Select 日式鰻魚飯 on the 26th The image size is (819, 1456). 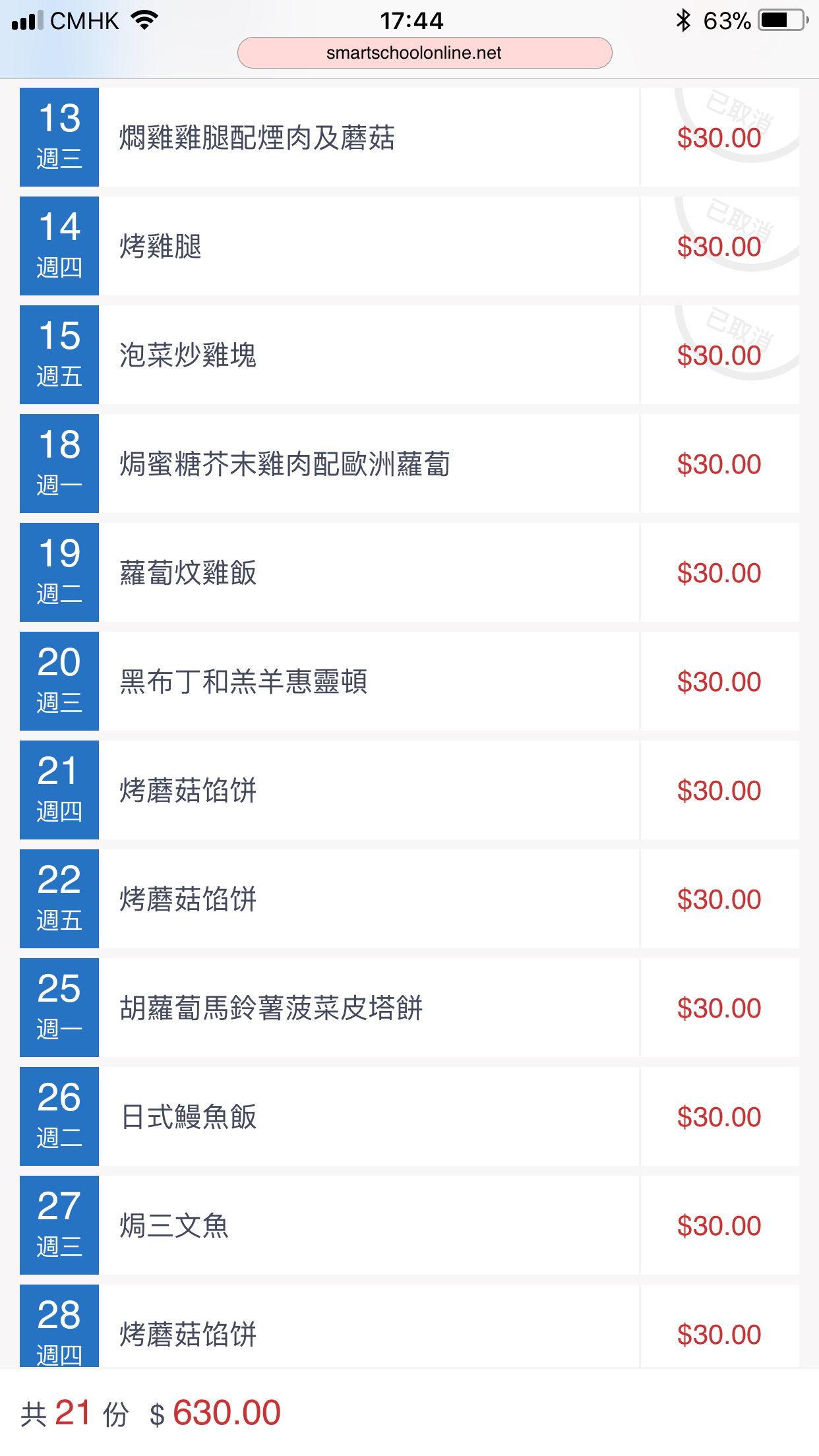(409, 1116)
